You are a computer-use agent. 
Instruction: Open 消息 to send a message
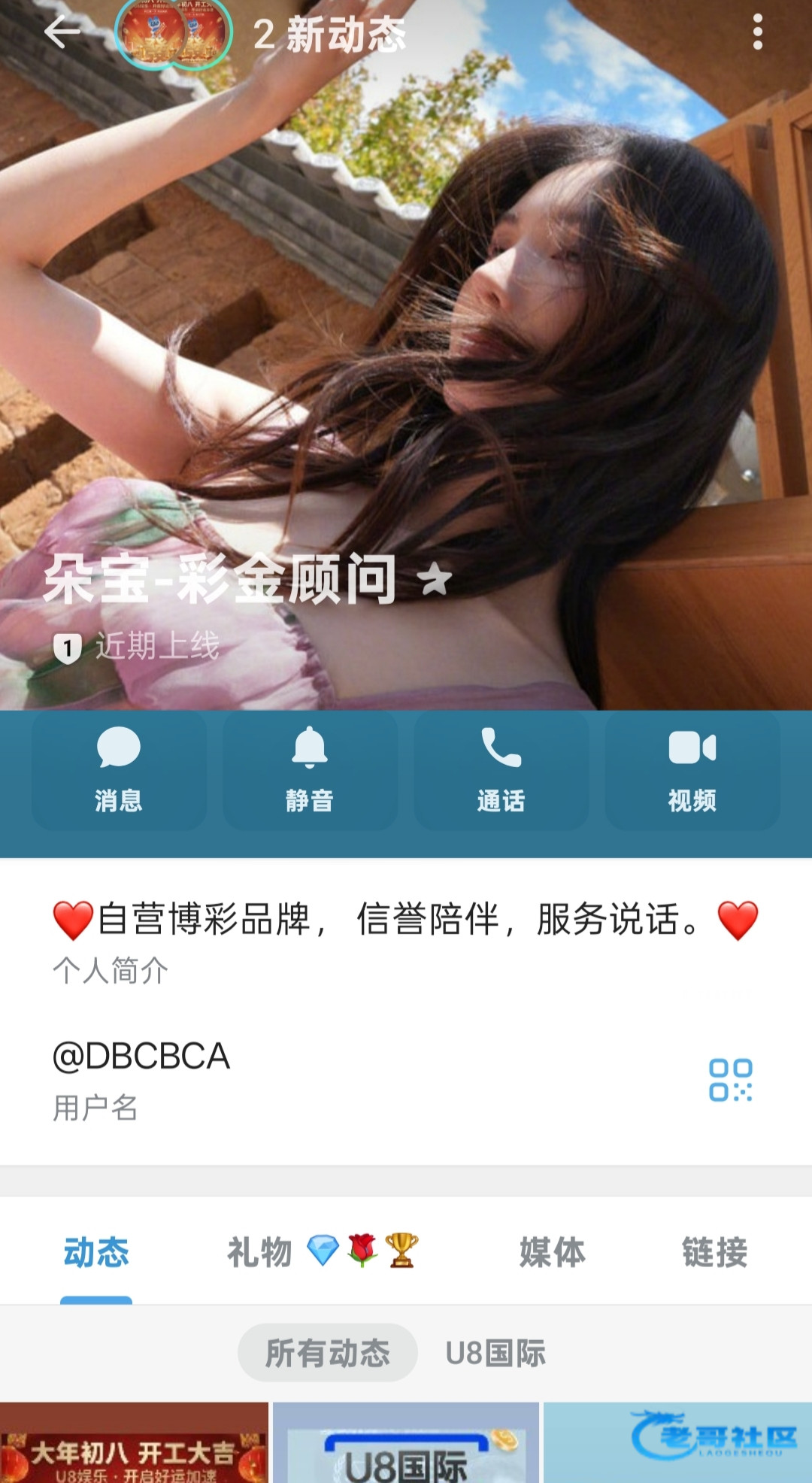click(119, 770)
